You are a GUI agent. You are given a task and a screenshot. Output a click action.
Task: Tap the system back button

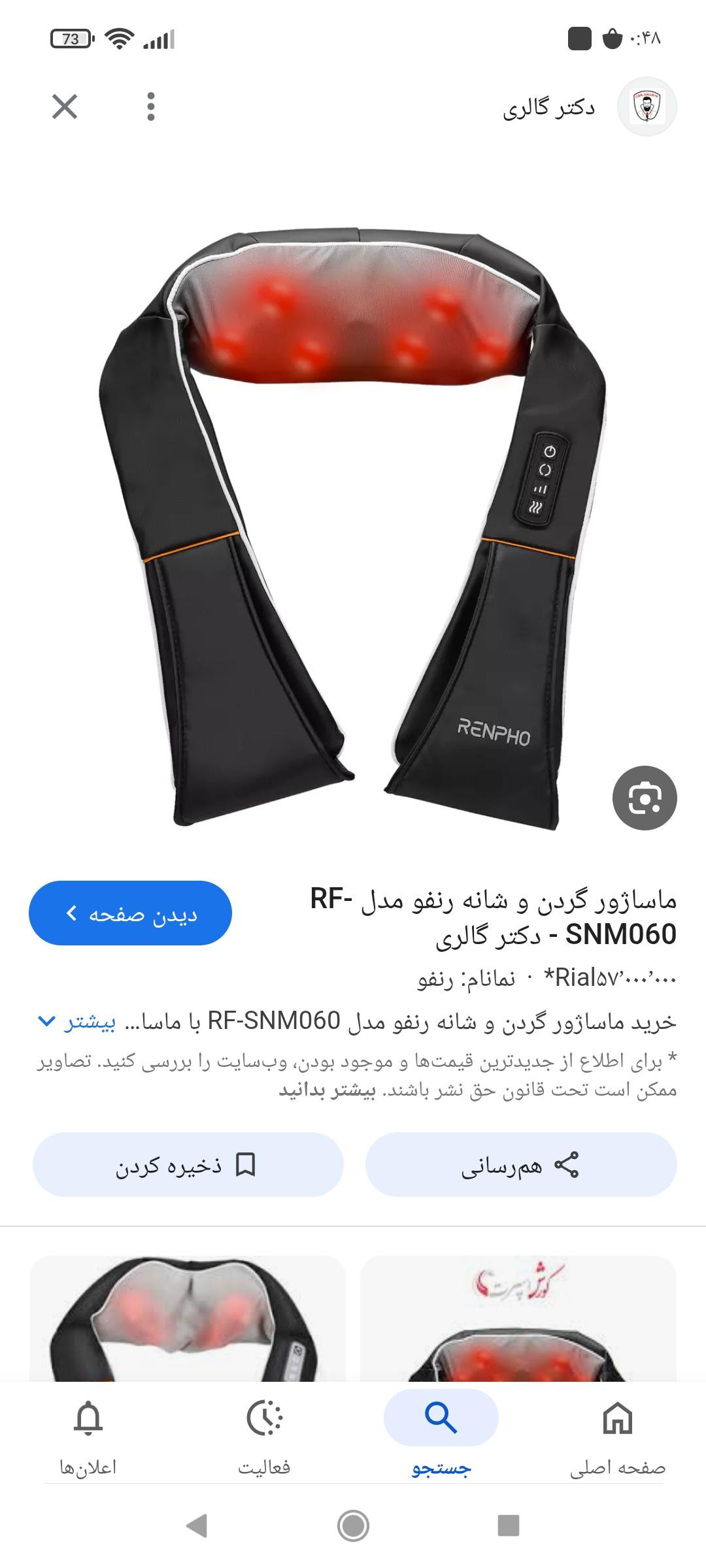pyautogui.click(x=196, y=1526)
